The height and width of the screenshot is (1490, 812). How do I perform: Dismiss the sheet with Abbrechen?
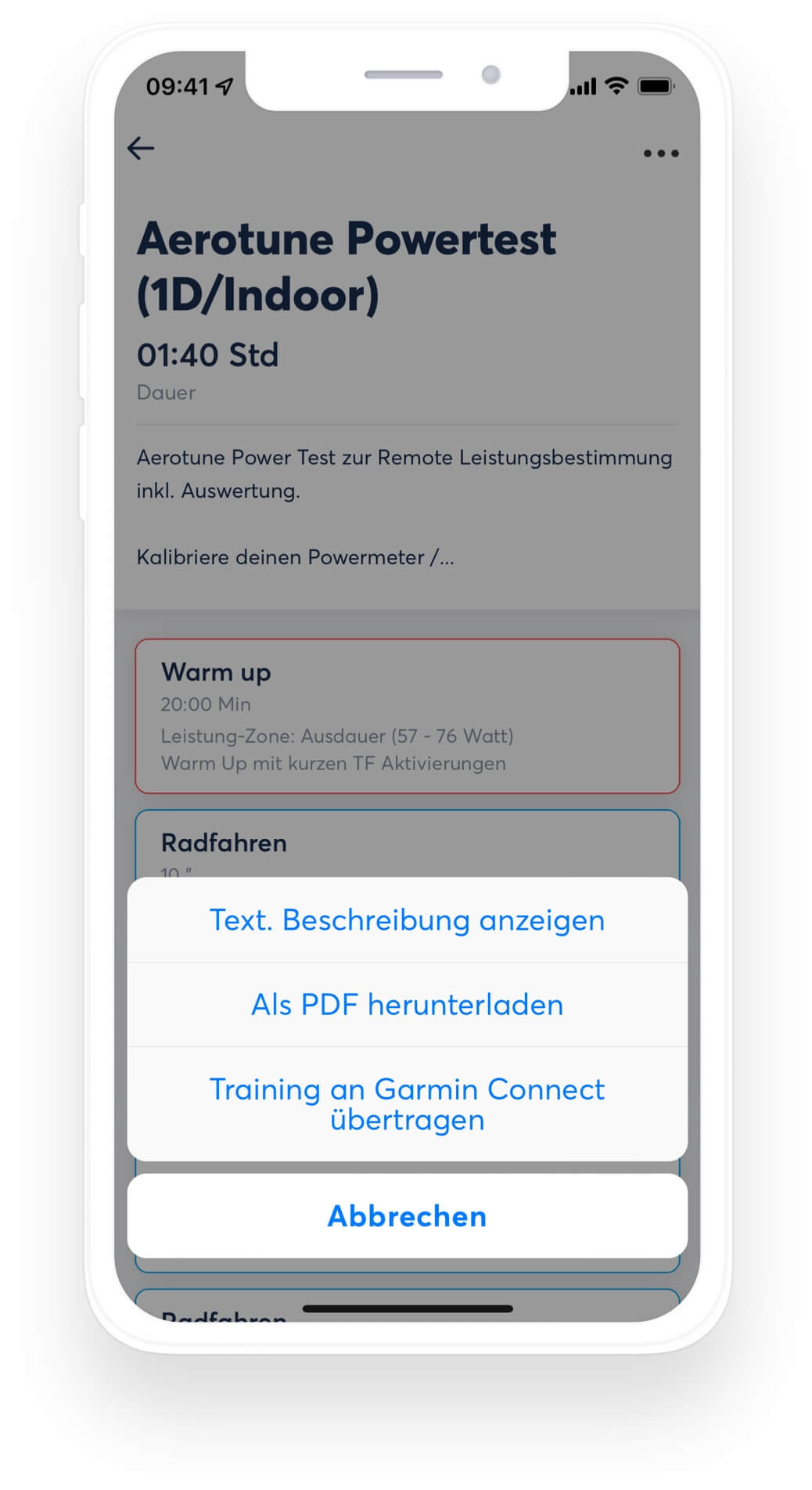click(x=407, y=1216)
